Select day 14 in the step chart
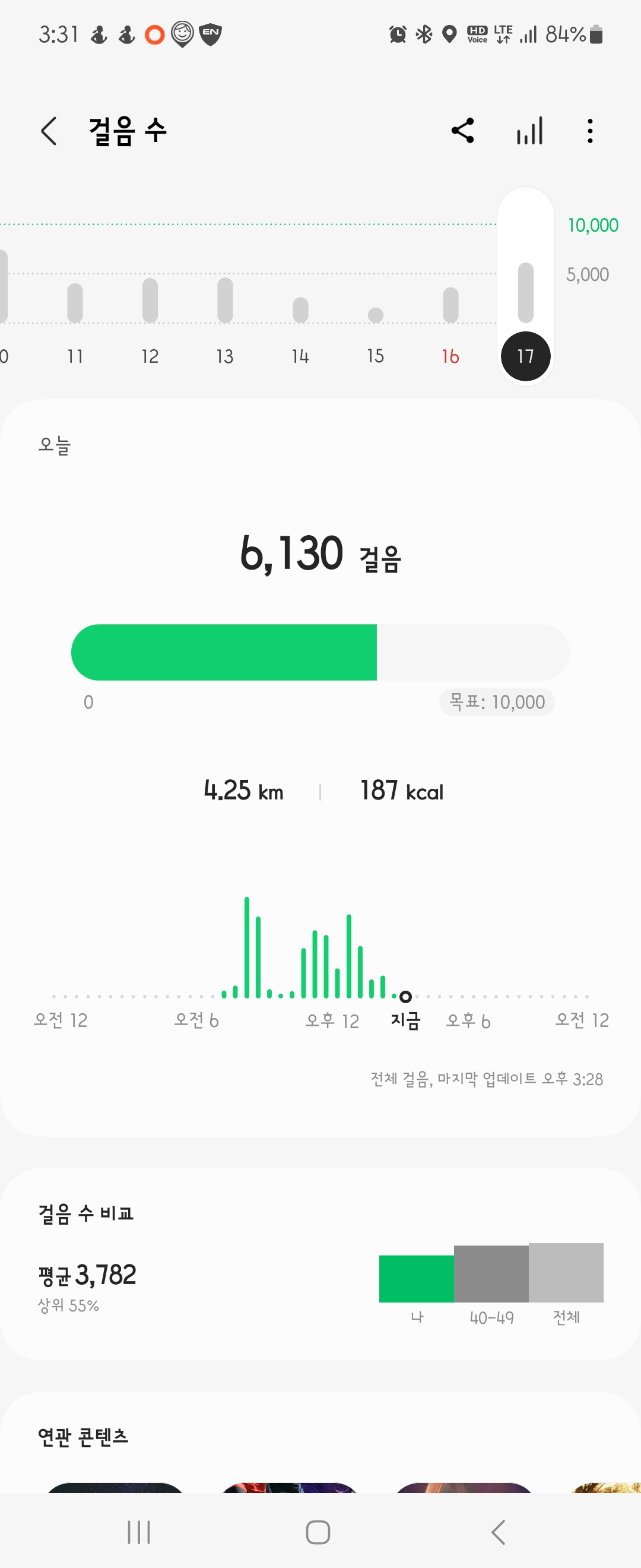The height and width of the screenshot is (1568, 641). tap(300, 356)
